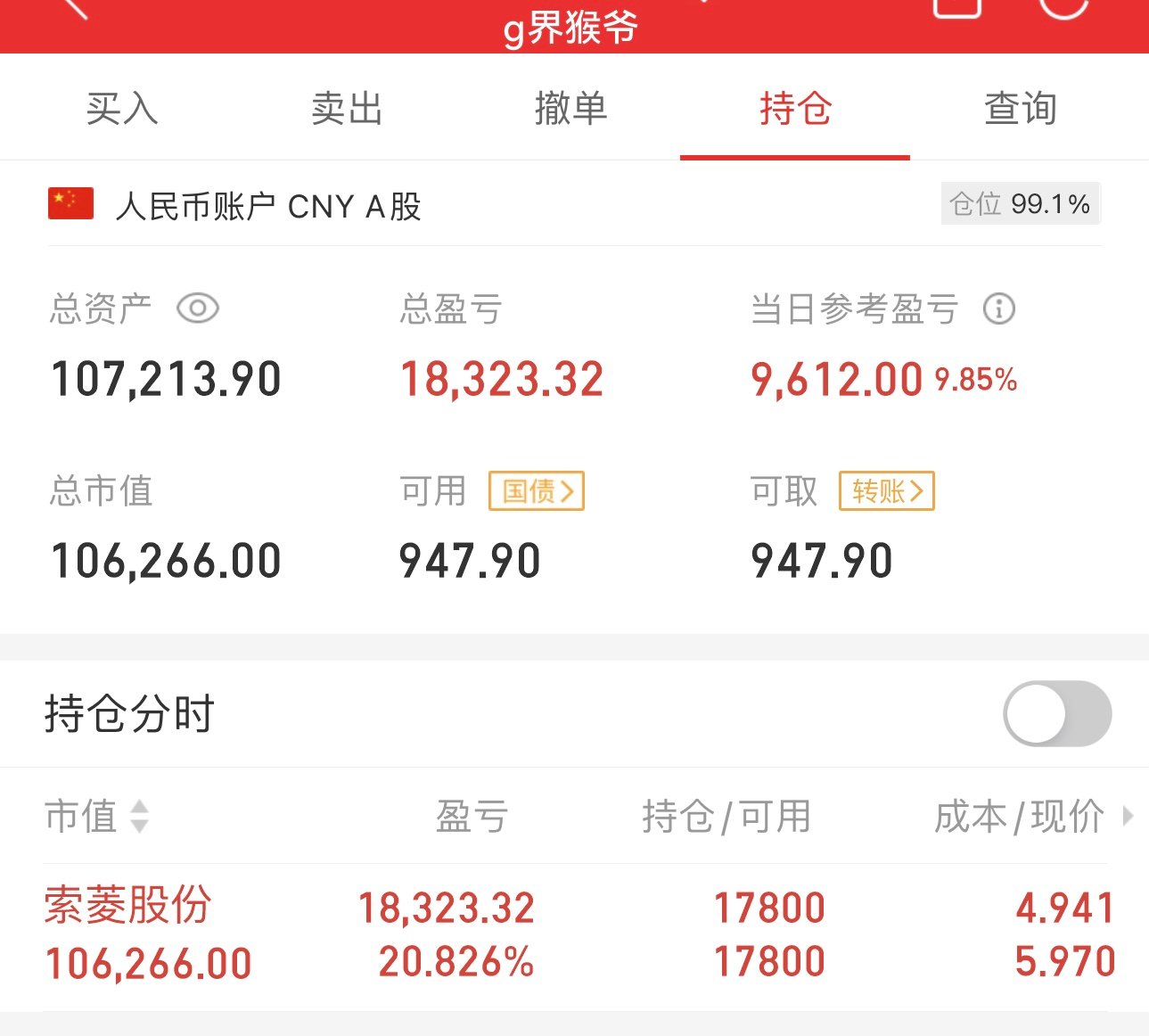Hide total assets with the eye icon

(x=198, y=309)
